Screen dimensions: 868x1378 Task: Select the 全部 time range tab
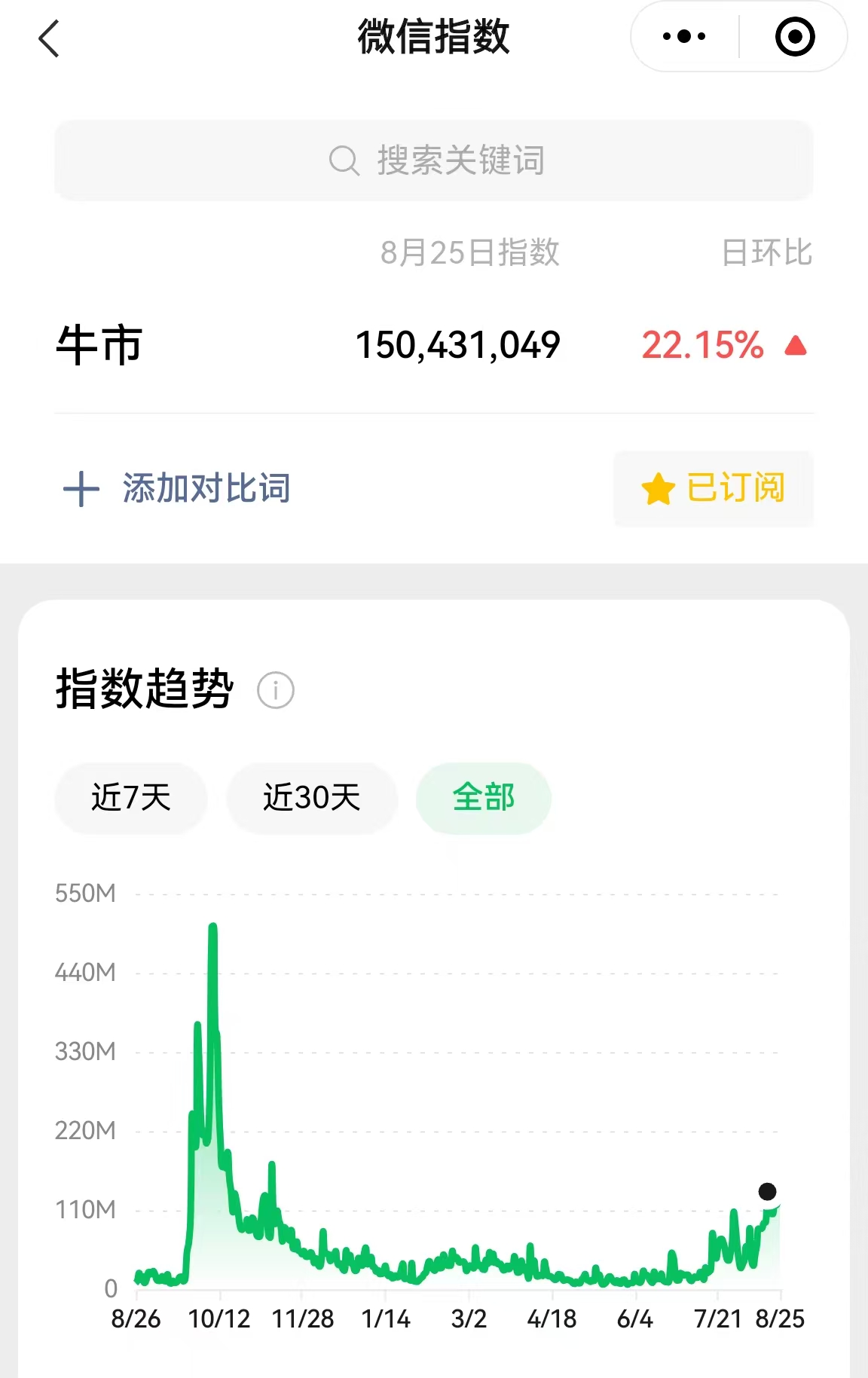pos(483,797)
